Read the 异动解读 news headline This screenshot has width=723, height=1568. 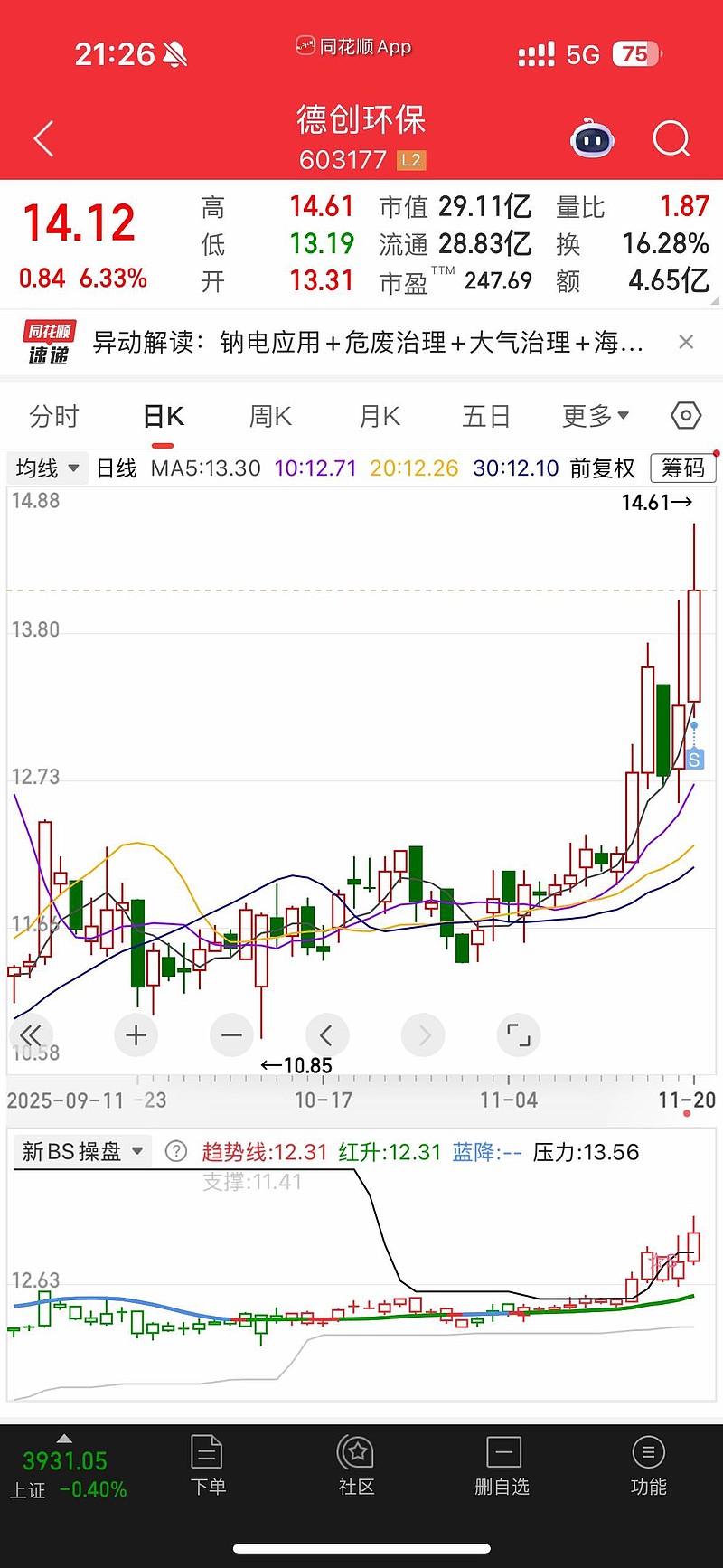368,342
